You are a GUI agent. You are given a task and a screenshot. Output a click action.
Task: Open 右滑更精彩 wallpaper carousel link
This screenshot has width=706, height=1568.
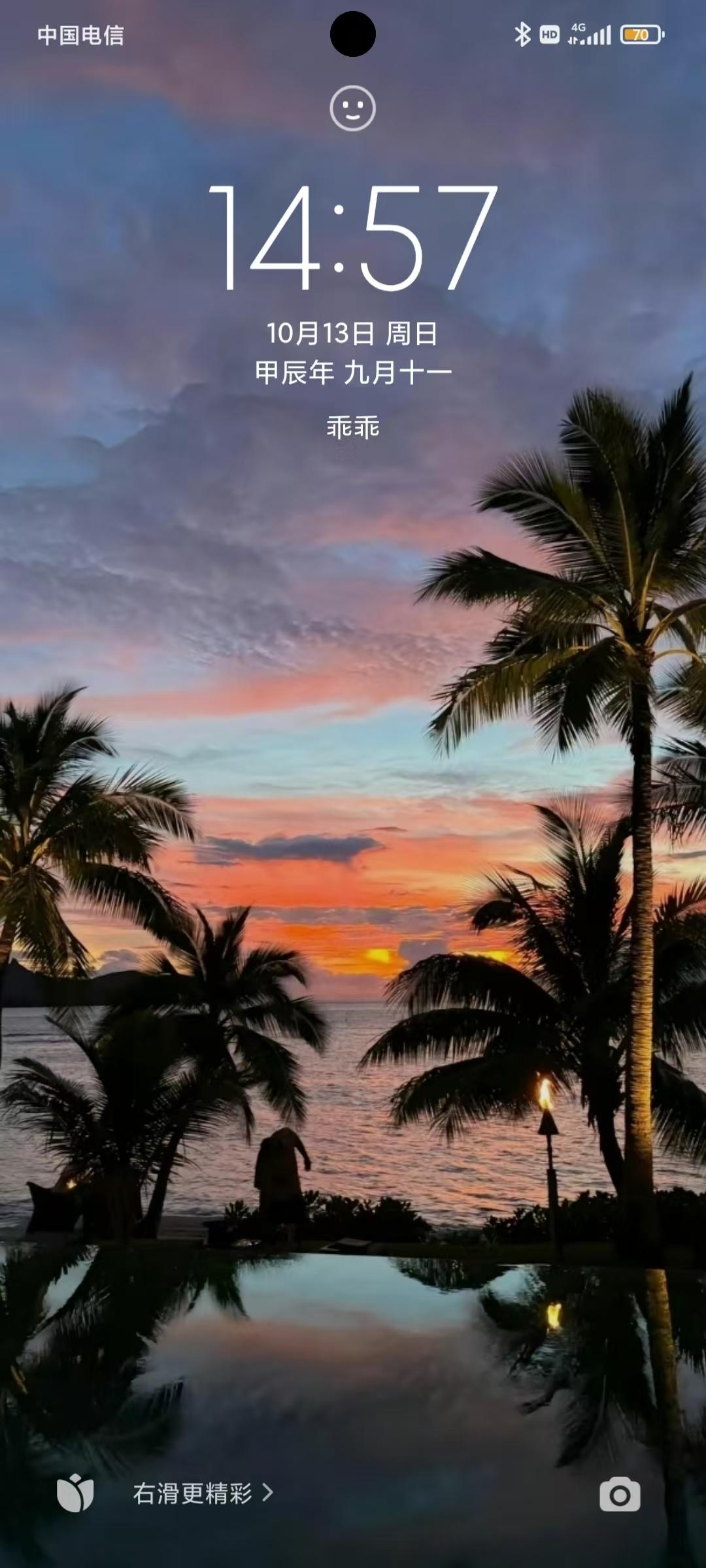click(203, 1493)
